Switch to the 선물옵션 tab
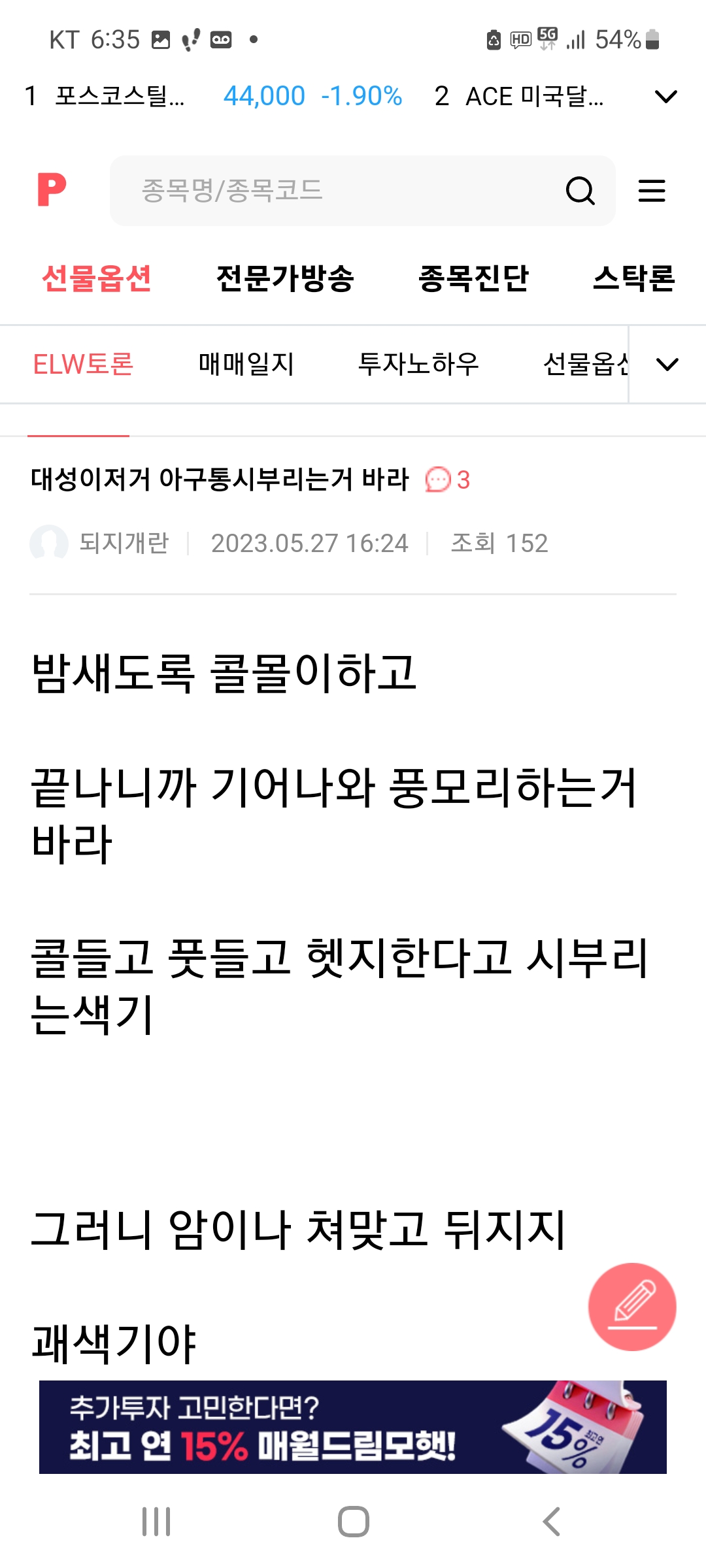Image resolution: width=706 pixels, height=1568 pixels. (x=97, y=278)
